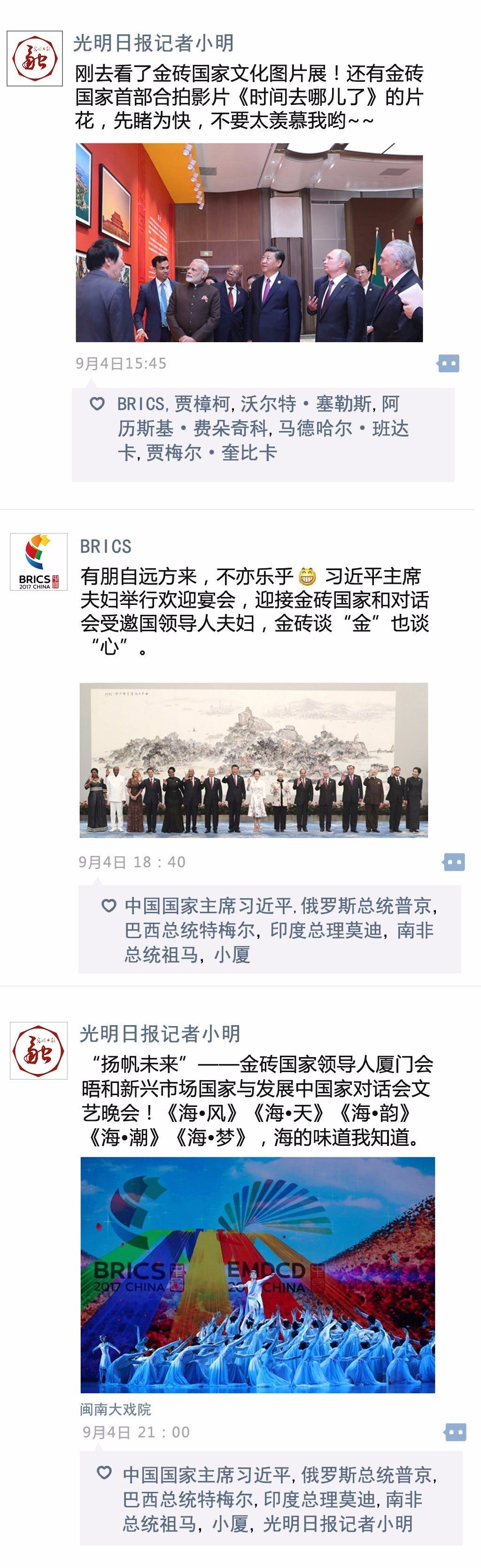
Task: Open the 闽南大戏院 location tag
Action: tap(116, 1409)
